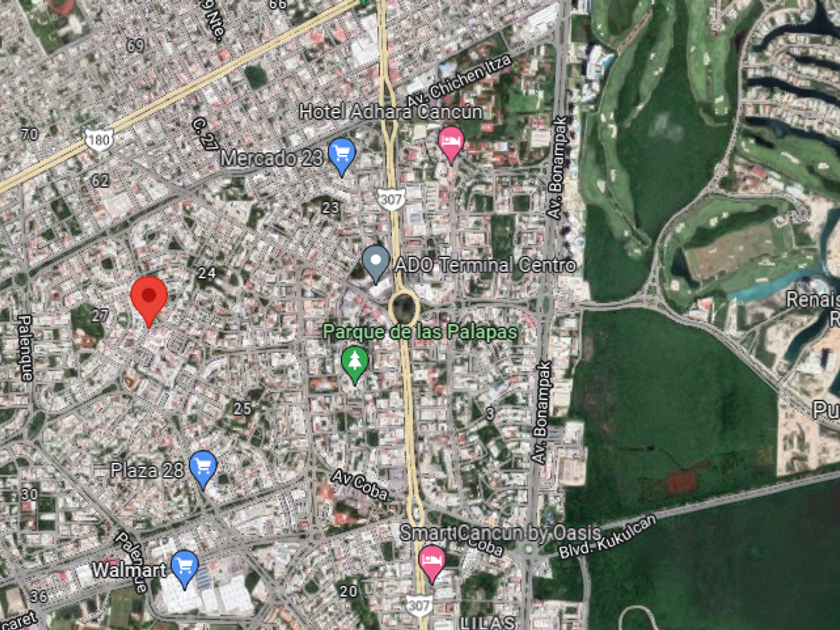Open the ADO Terminal Centro marker
The image size is (840, 630).
click(x=376, y=263)
